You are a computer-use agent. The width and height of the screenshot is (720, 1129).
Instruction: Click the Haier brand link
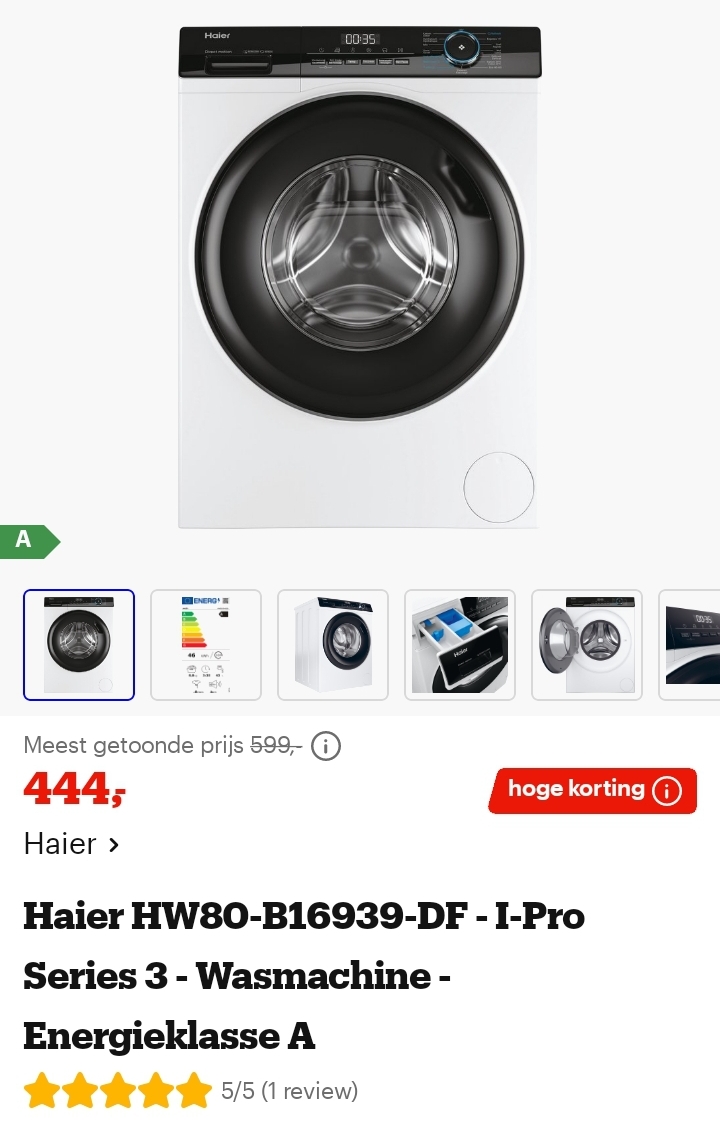[x=57, y=844]
